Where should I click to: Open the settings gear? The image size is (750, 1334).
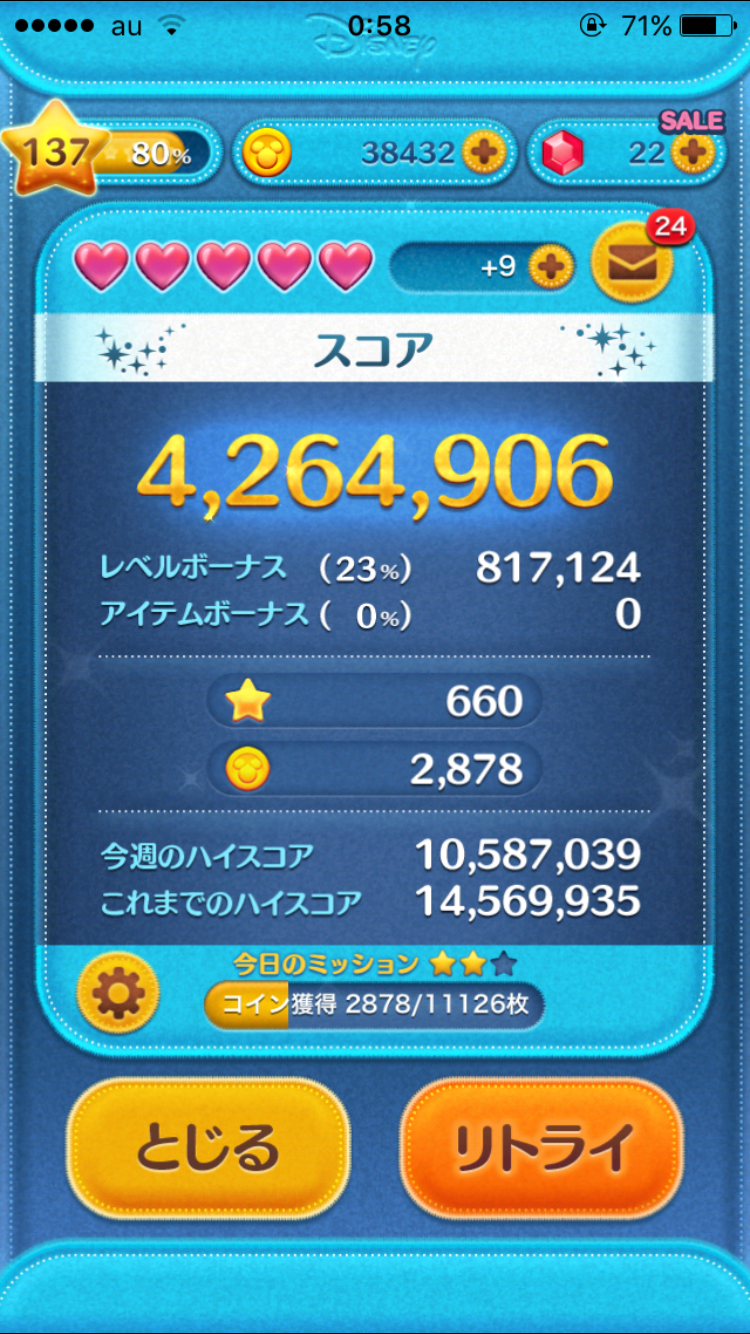pyautogui.click(x=118, y=992)
